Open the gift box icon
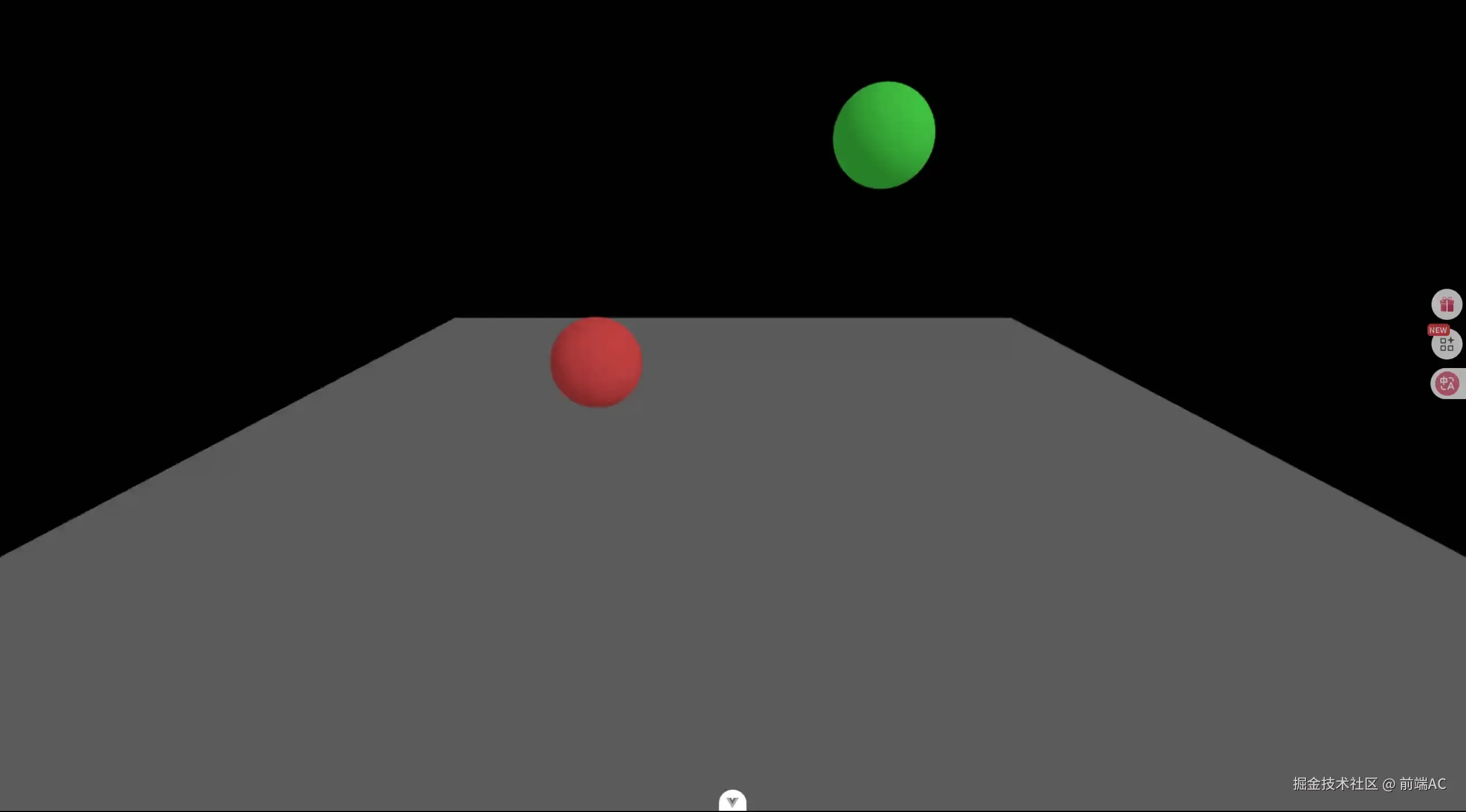 [1446, 304]
